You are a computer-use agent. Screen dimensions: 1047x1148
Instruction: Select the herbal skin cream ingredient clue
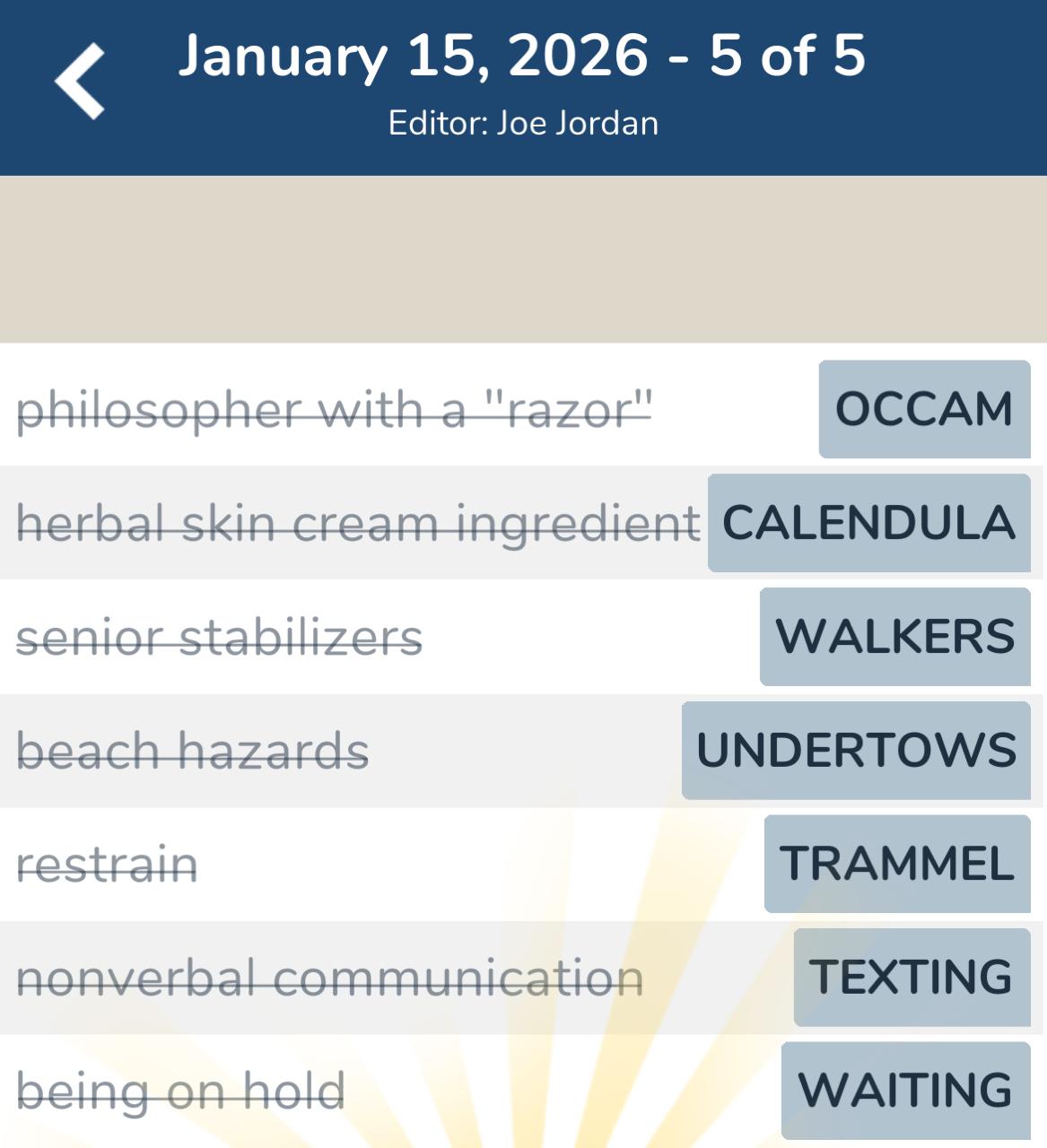coord(356,522)
